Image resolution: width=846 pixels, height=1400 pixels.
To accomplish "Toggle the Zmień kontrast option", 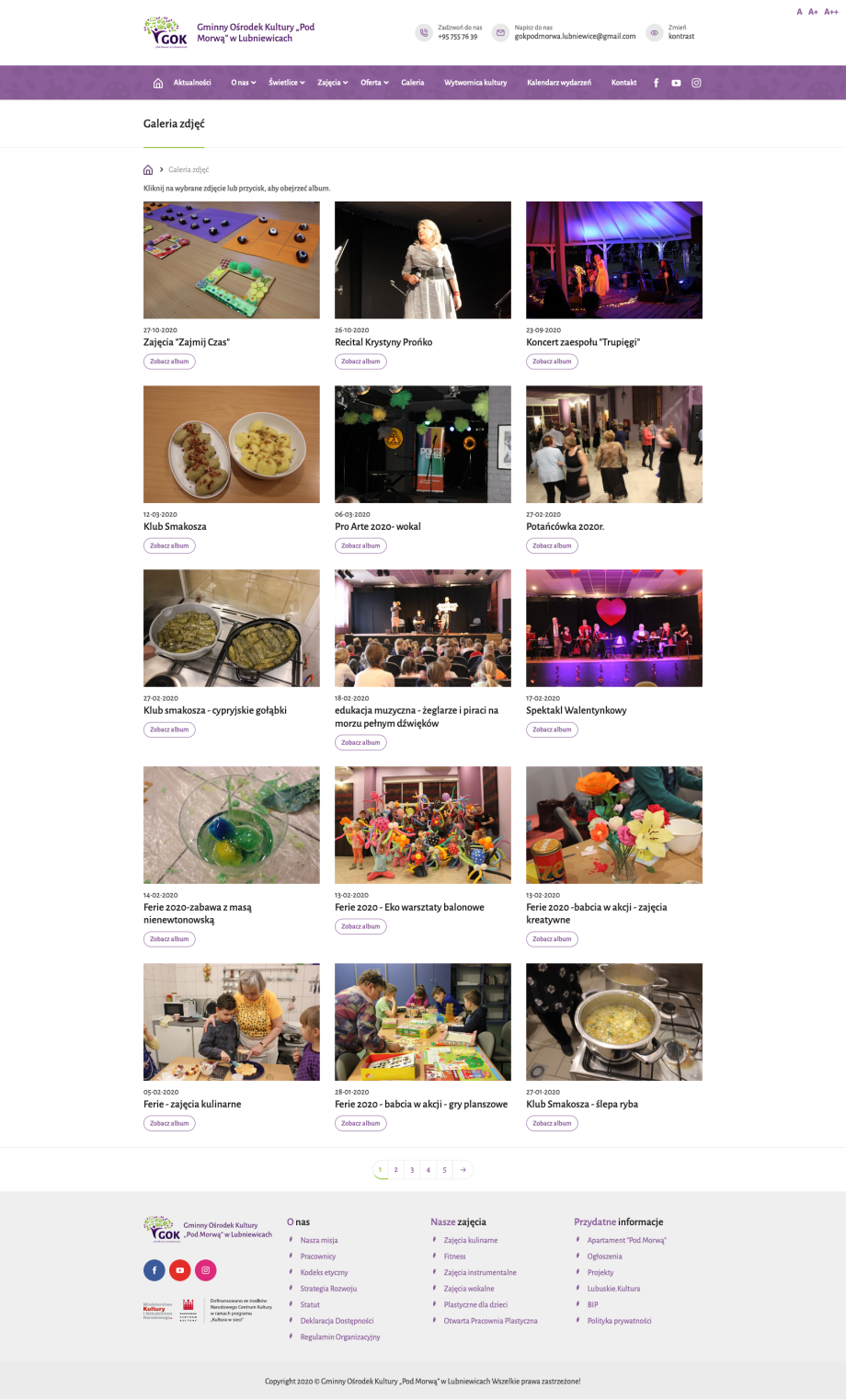I will [680, 32].
